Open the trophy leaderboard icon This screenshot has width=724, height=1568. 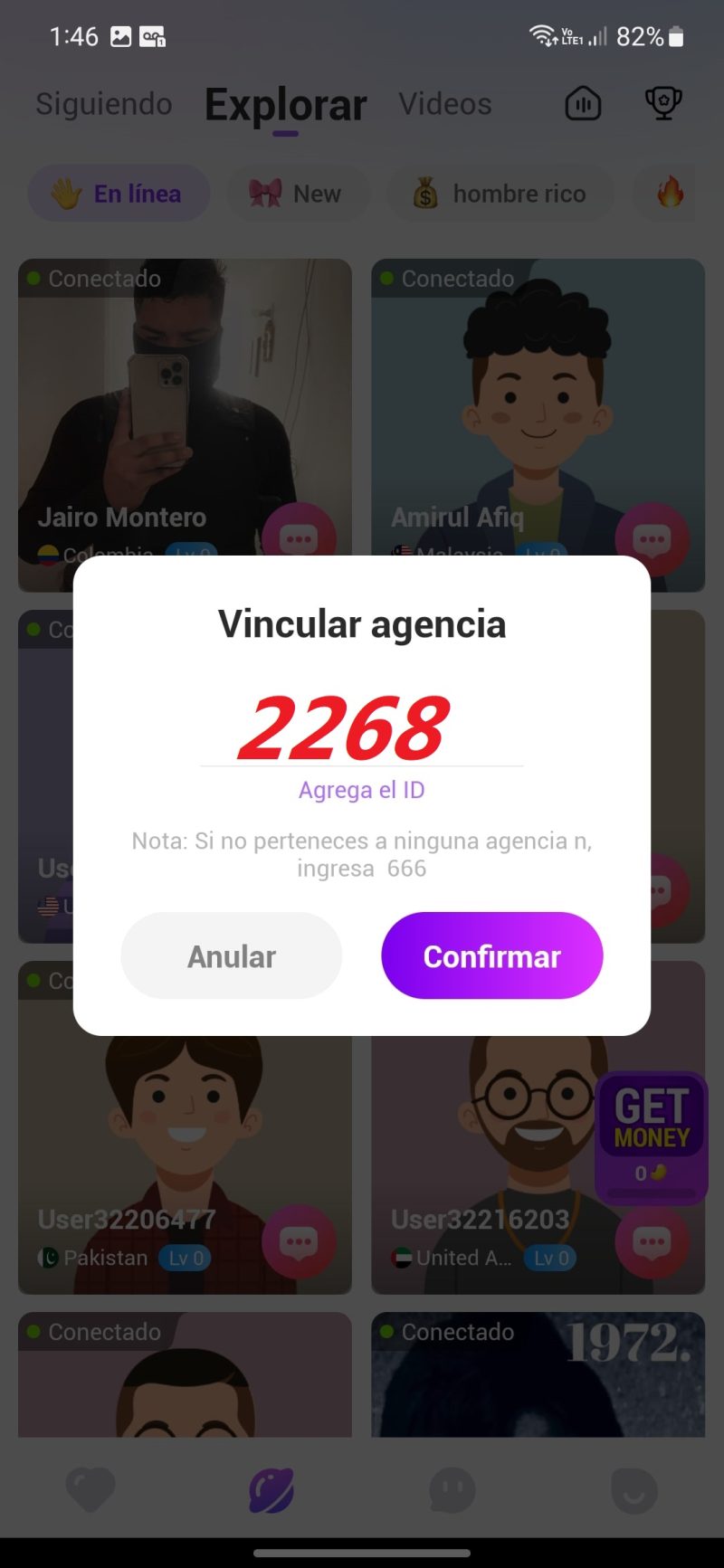[x=663, y=103]
